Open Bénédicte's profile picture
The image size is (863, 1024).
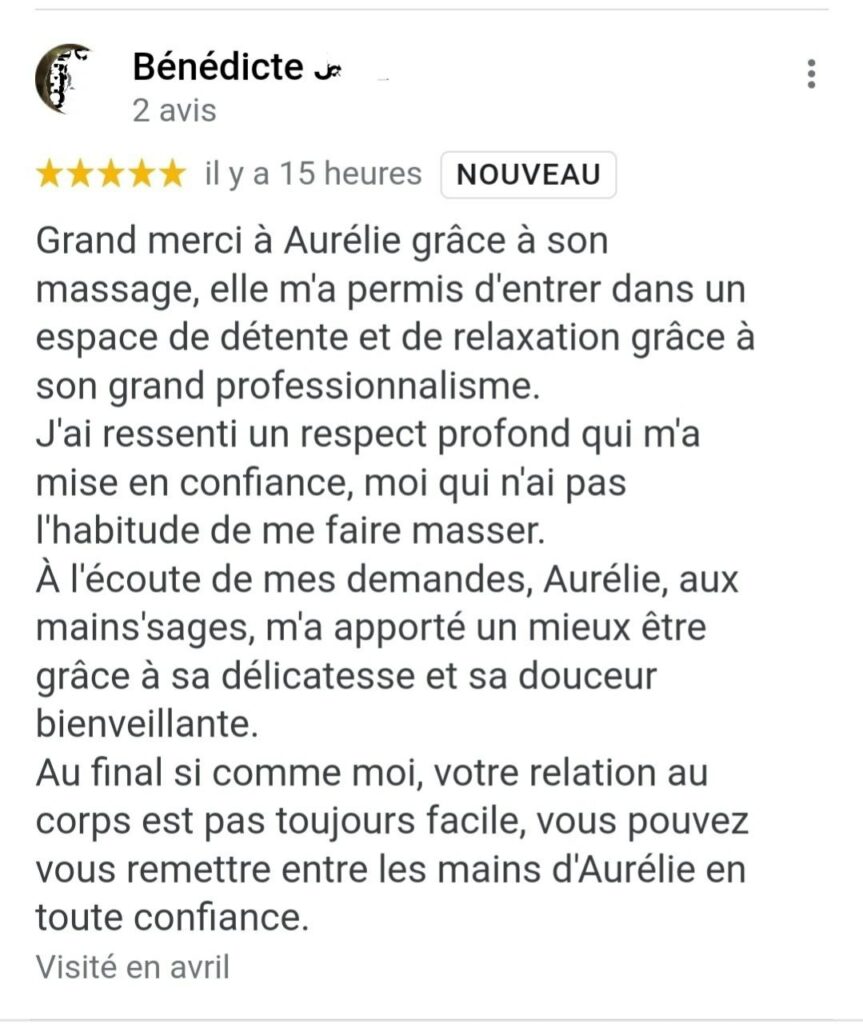pyautogui.click(x=62, y=78)
